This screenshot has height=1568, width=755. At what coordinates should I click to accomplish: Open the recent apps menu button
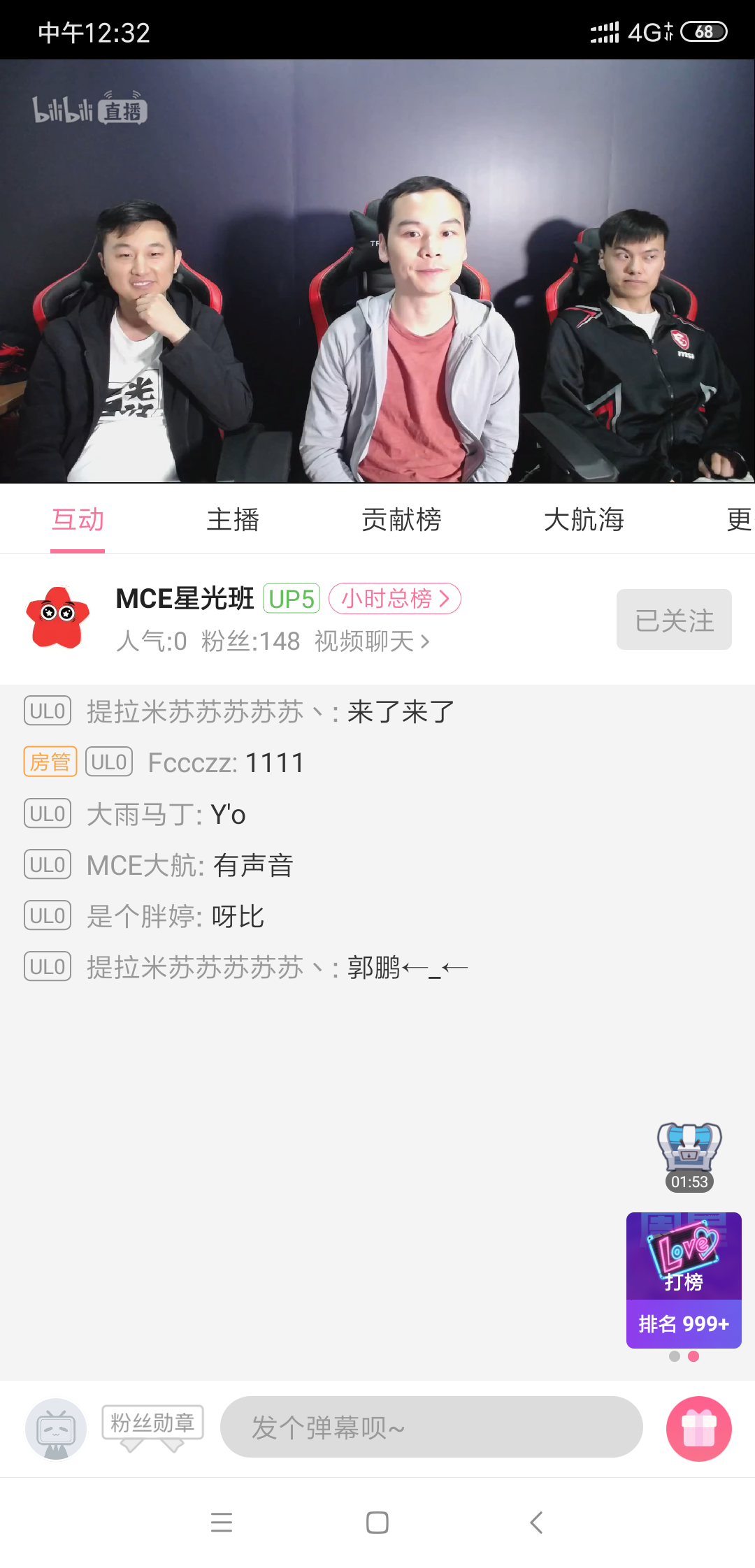pyautogui.click(x=221, y=1522)
